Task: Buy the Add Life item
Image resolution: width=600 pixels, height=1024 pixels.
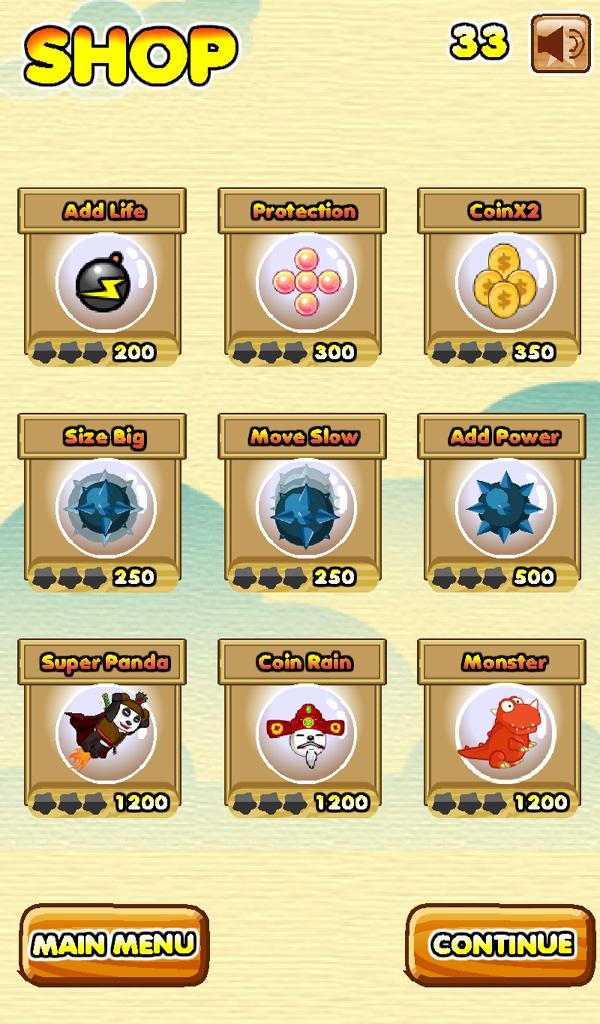Action: tap(103, 281)
